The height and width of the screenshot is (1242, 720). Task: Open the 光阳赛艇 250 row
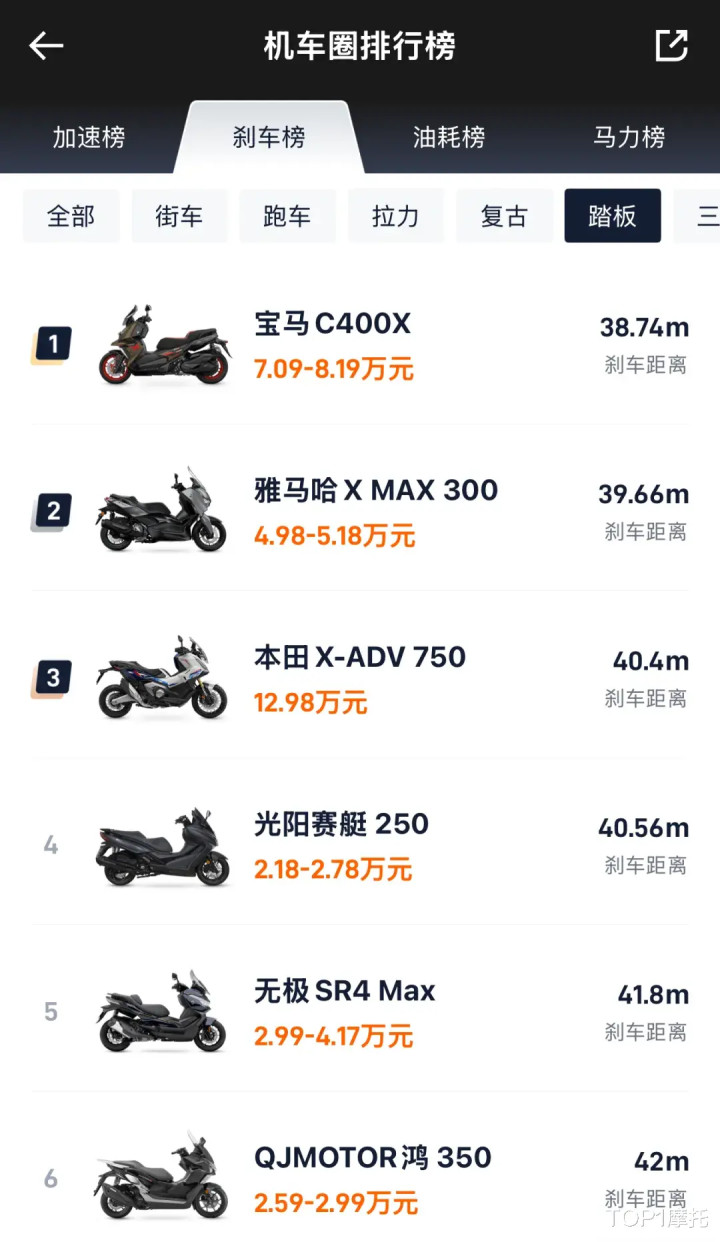pos(360,845)
